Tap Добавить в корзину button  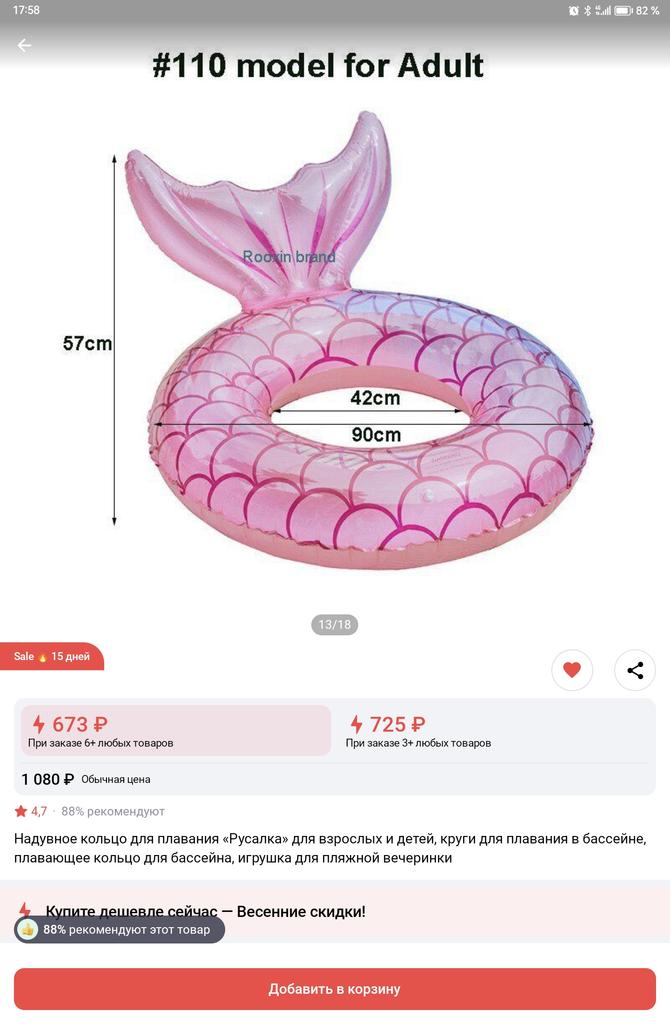[x=335, y=989]
